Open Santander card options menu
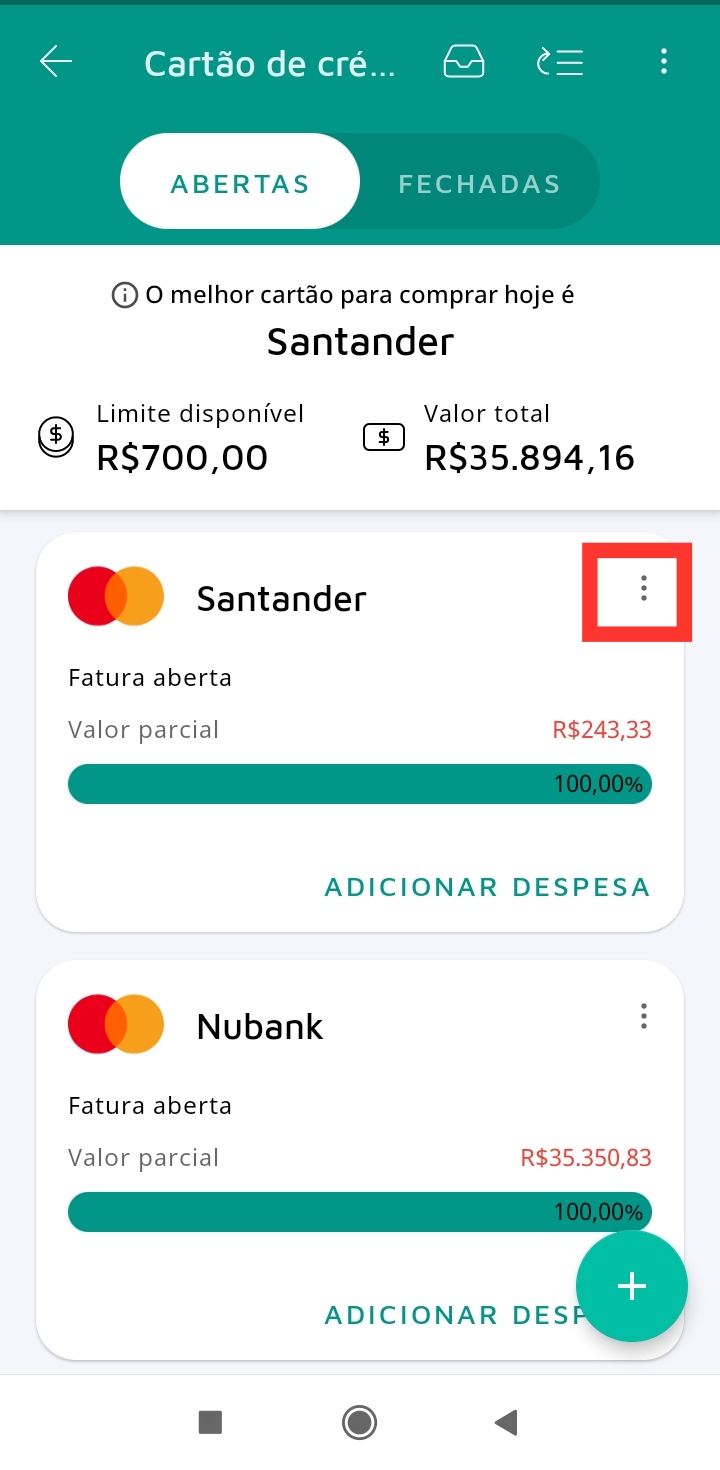The width and height of the screenshot is (720, 1470). (x=643, y=589)
